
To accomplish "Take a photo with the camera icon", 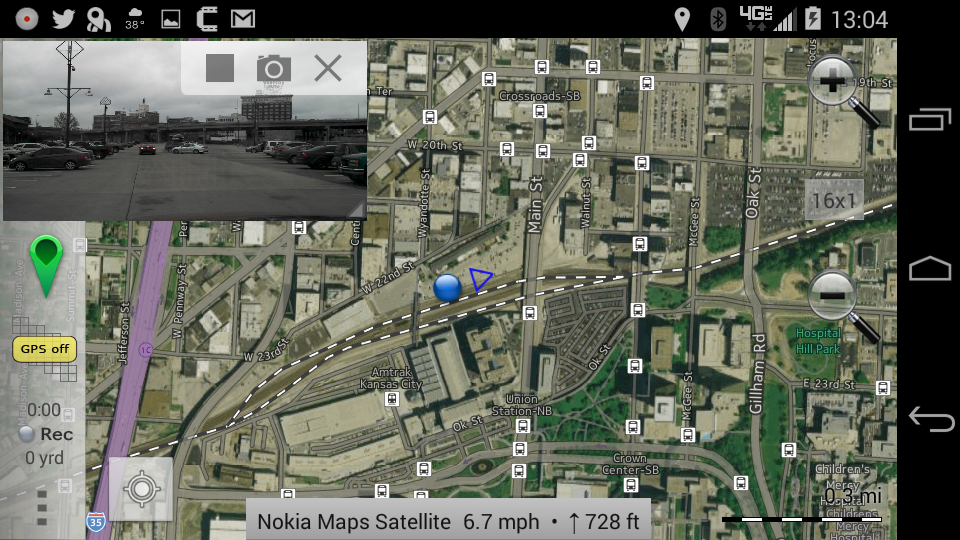I will click(274, 68).
